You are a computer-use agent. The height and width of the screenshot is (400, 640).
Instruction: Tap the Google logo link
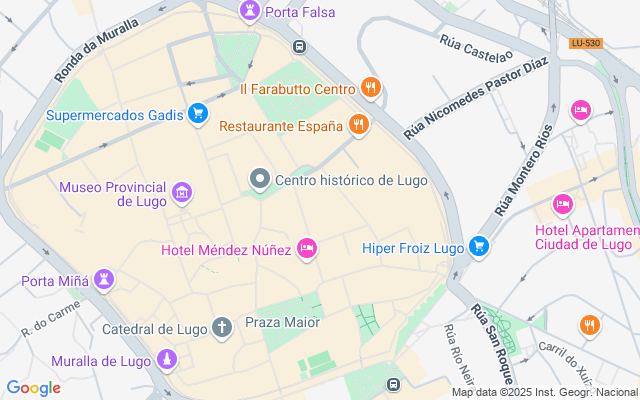point(34,388)
